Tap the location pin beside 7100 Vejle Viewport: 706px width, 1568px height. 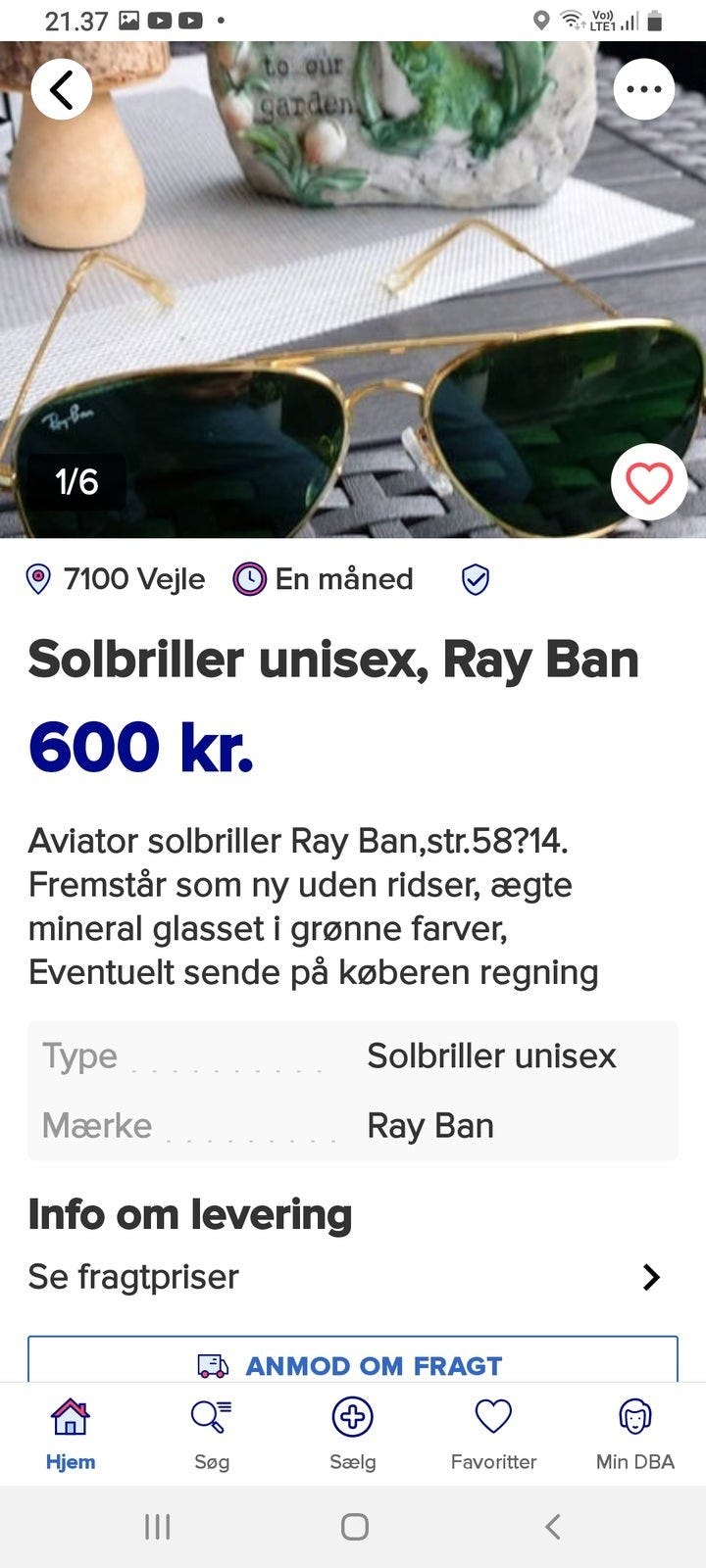tap(38, 578)
